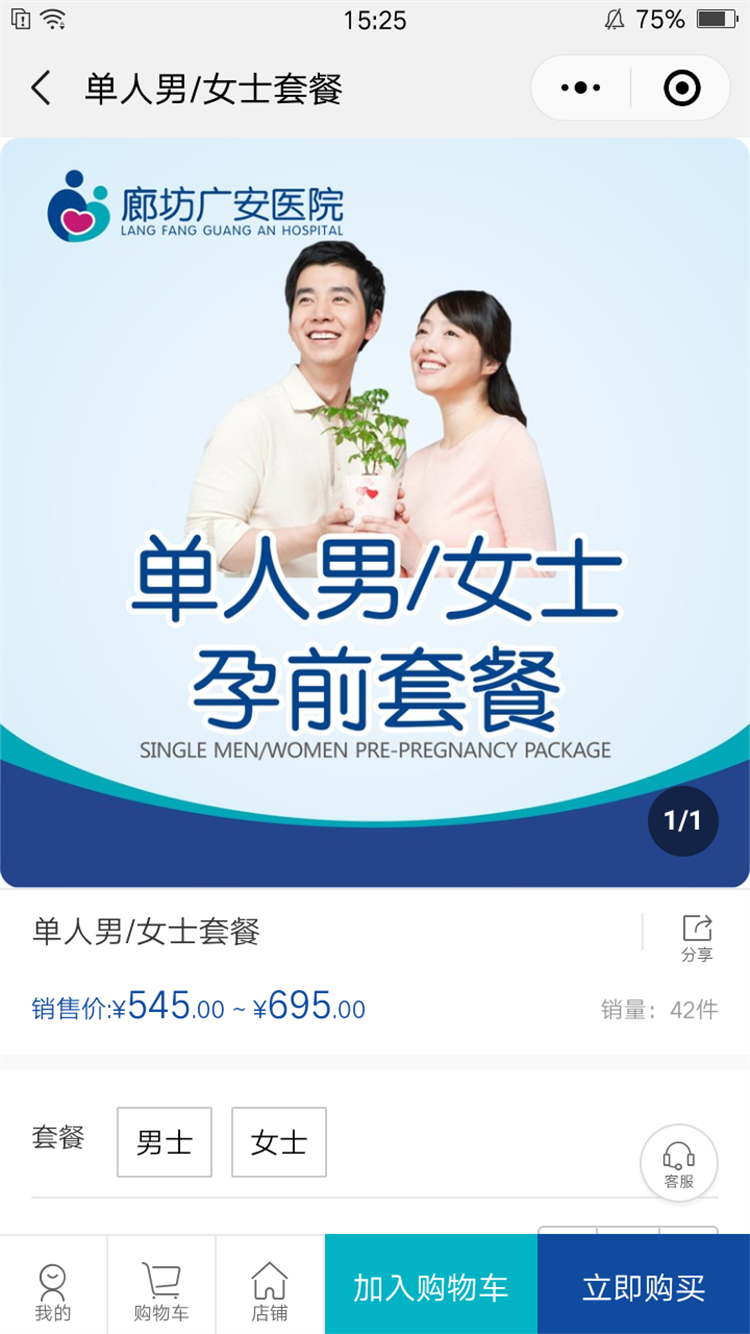Open the 购物车 shopping cart
Screen dimensions: 750x1334
[161, 1291]
